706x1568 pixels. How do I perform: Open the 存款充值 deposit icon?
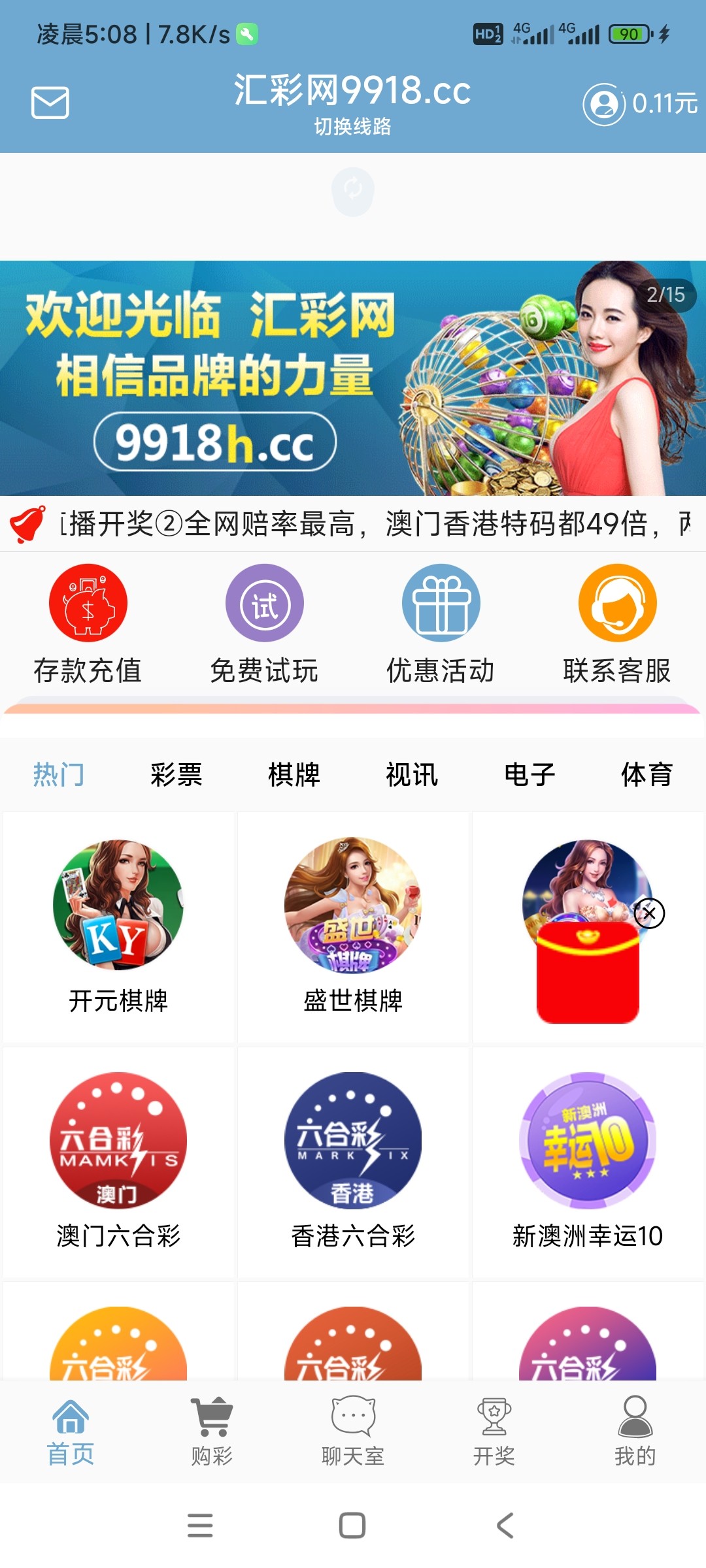(x=88, y=602)
